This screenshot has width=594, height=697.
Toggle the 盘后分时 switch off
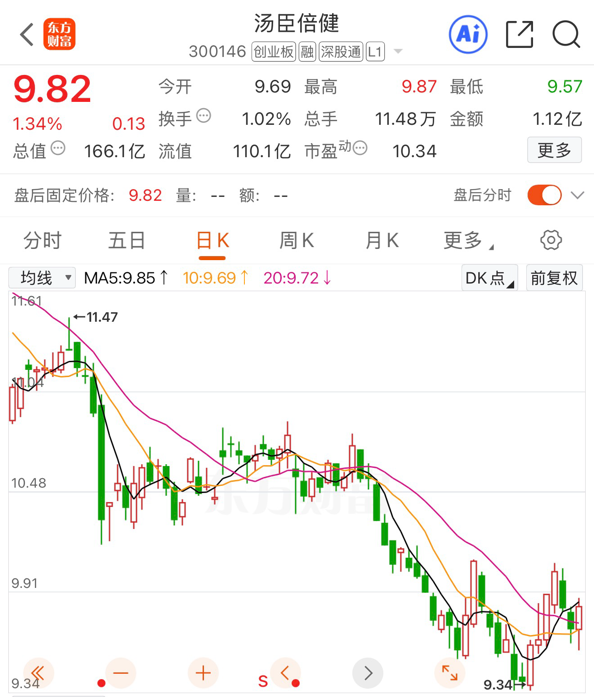tap(545, 195)
